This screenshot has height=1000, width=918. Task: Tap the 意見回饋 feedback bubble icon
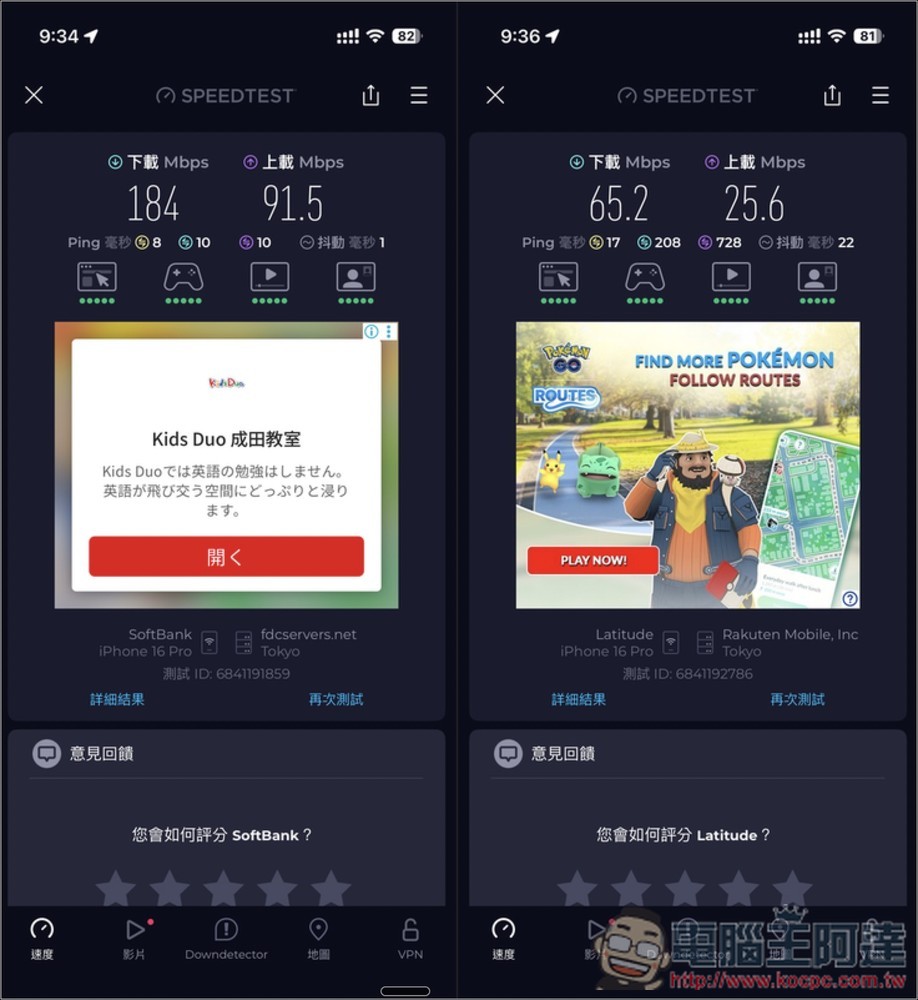click(48, 754)
